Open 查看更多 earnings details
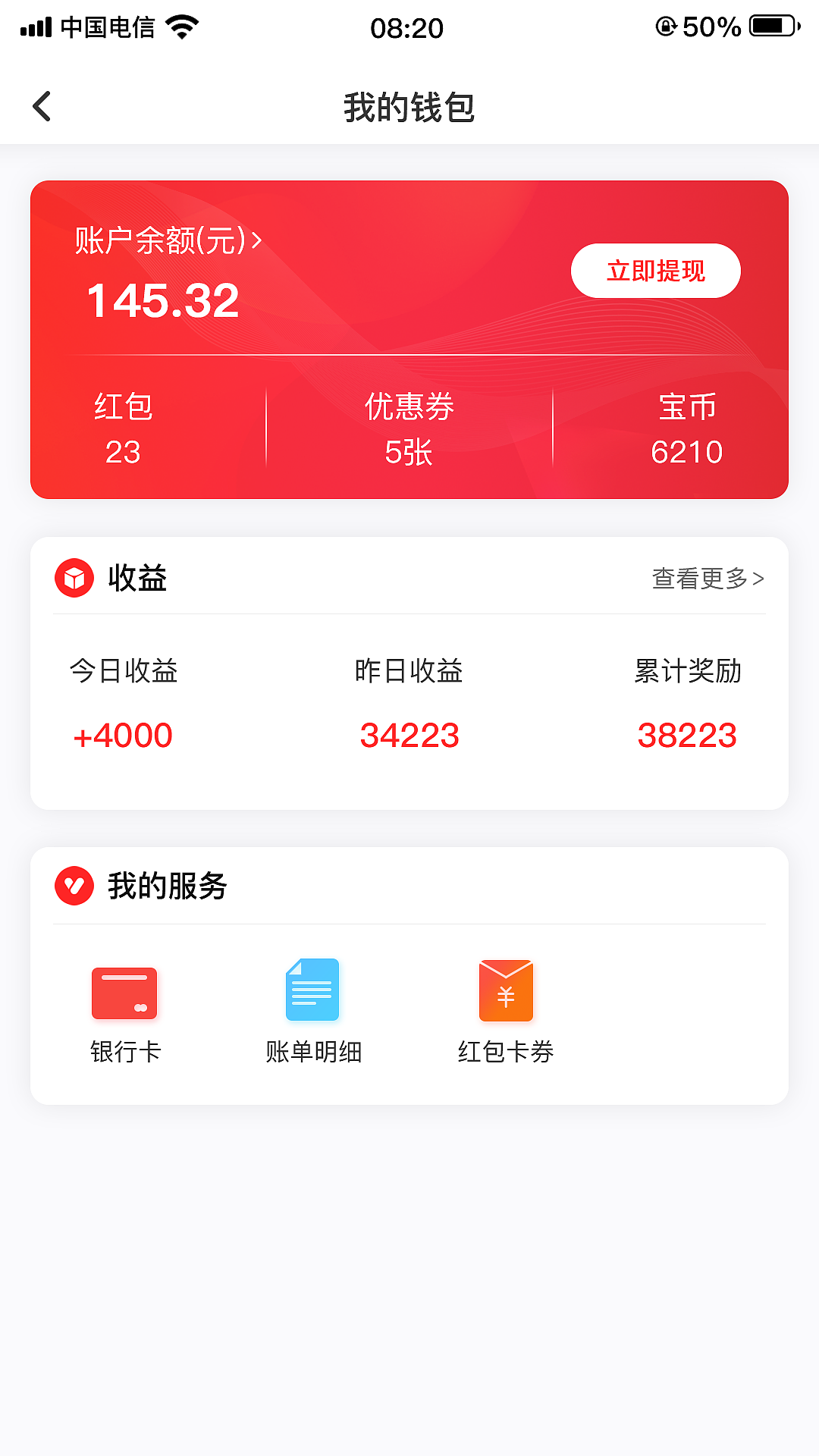 click(x=707, y=579)
